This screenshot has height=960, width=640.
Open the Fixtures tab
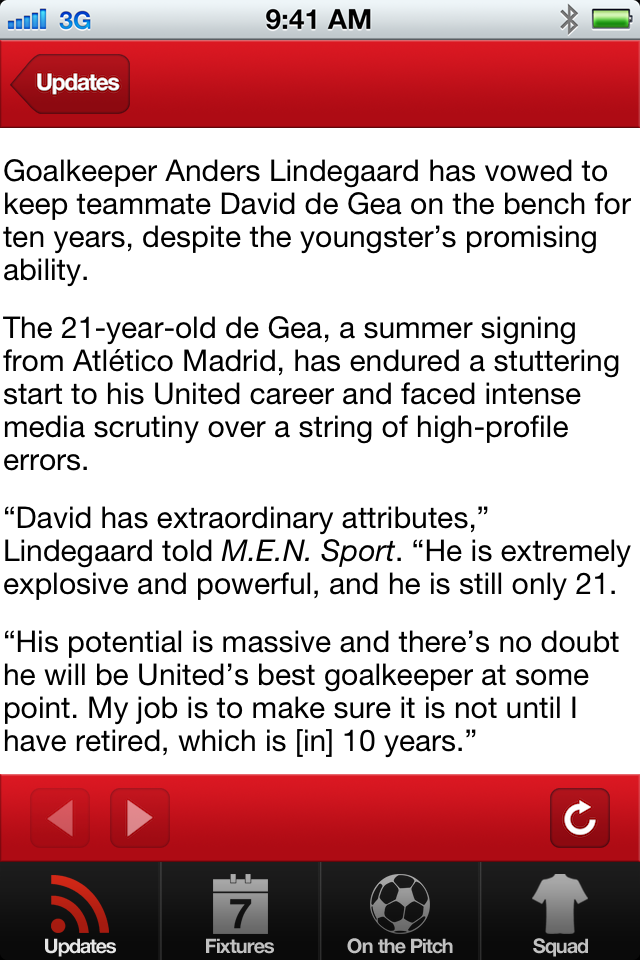(x=240, y=912)
